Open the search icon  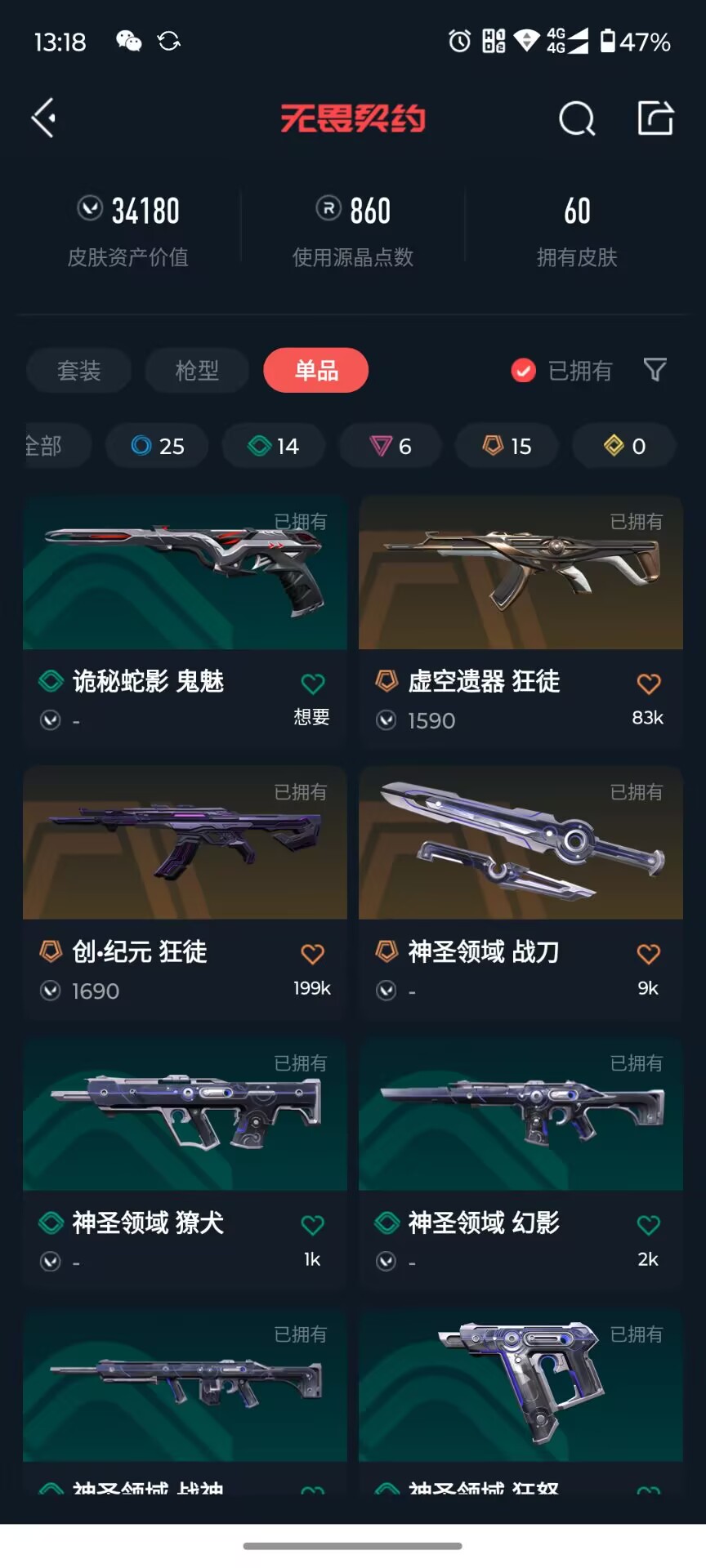point(577,119)
